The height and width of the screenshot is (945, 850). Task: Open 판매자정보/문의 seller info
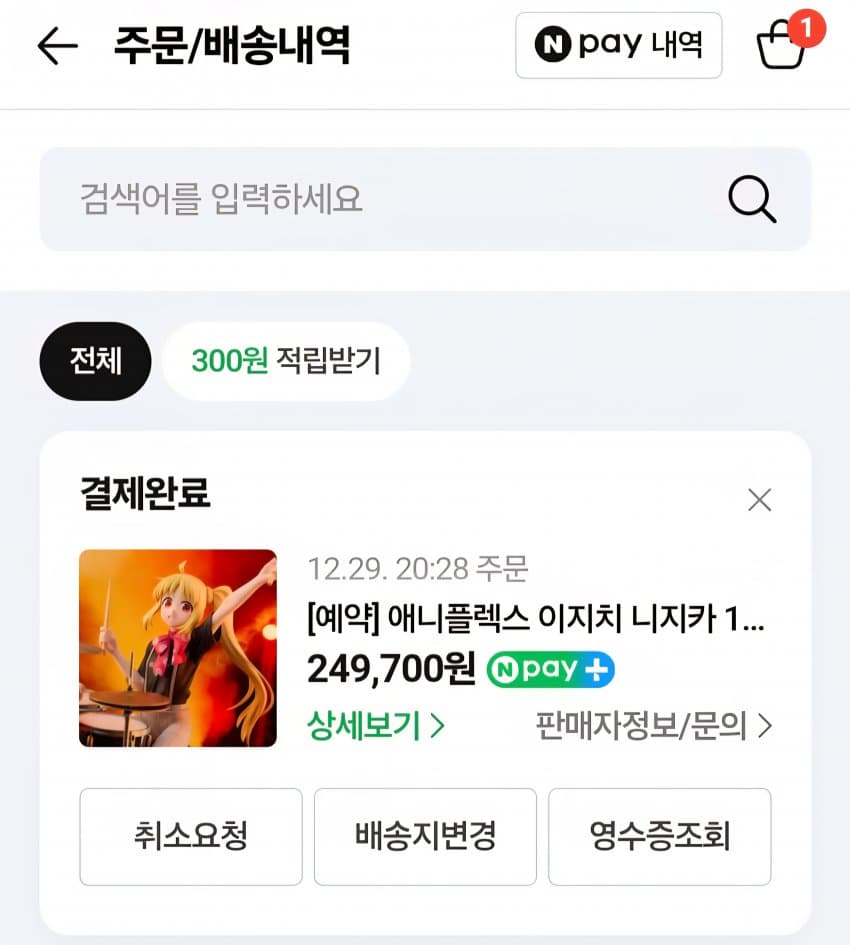tap(654, 726)
